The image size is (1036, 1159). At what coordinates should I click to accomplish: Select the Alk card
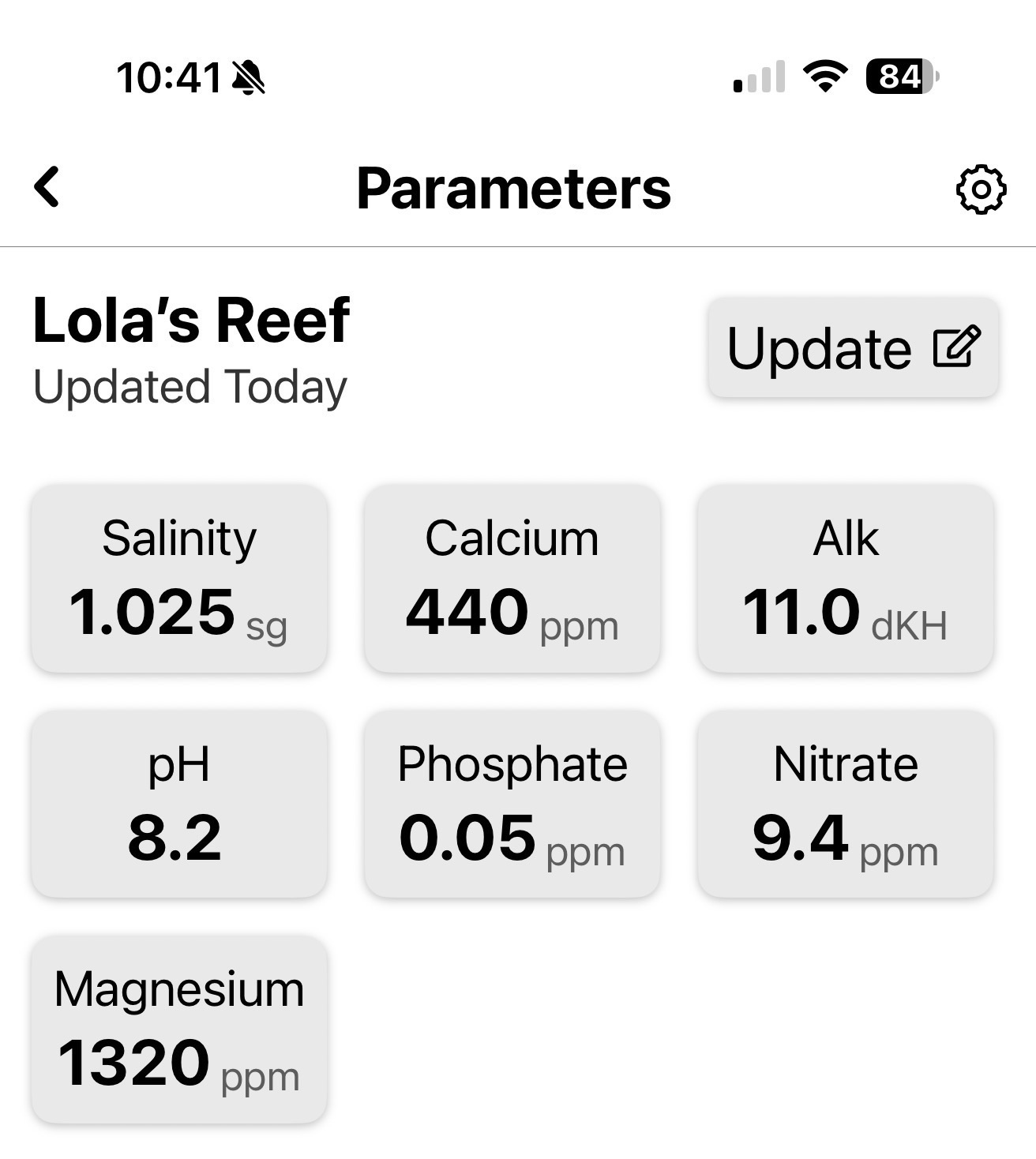pos(845,579)
